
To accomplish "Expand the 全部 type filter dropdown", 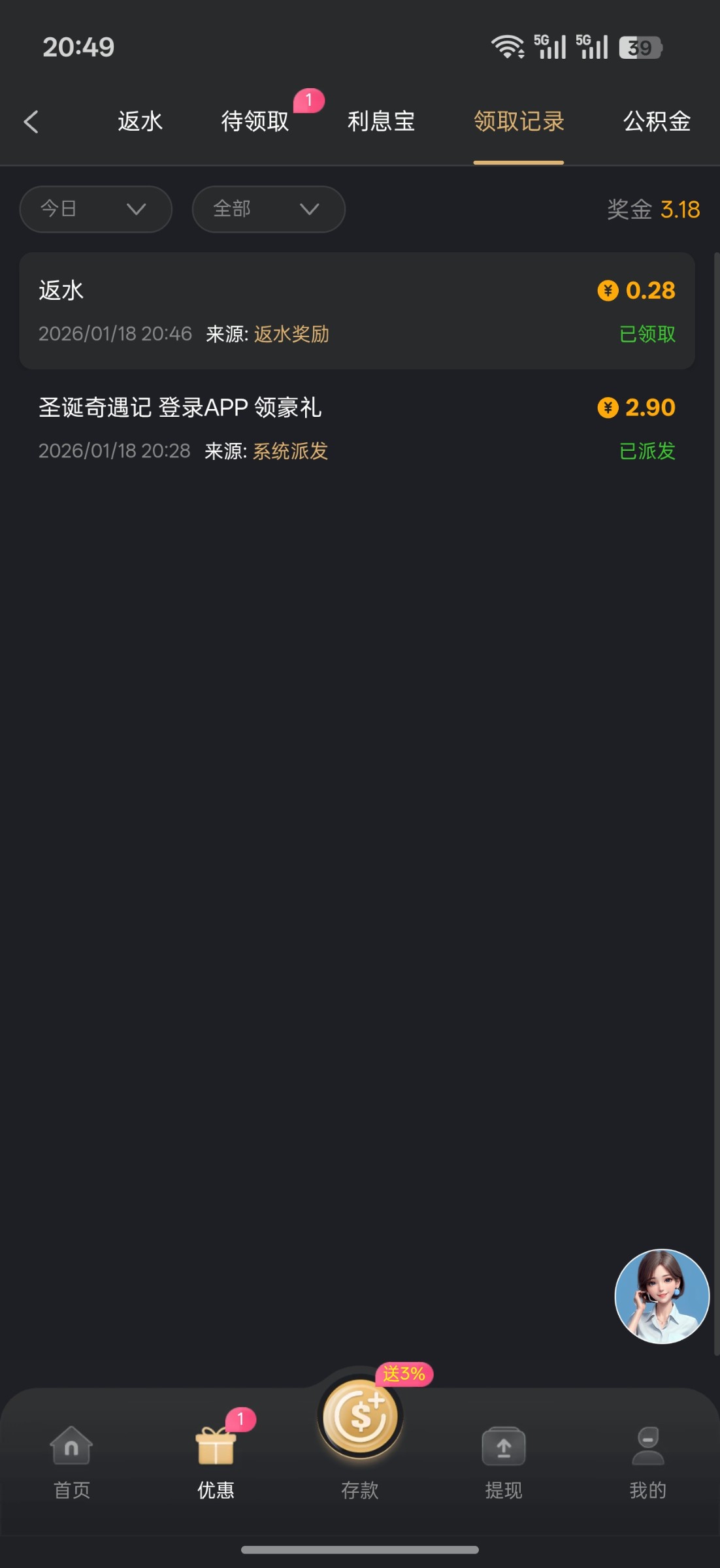I will click(x=269, y=209).
